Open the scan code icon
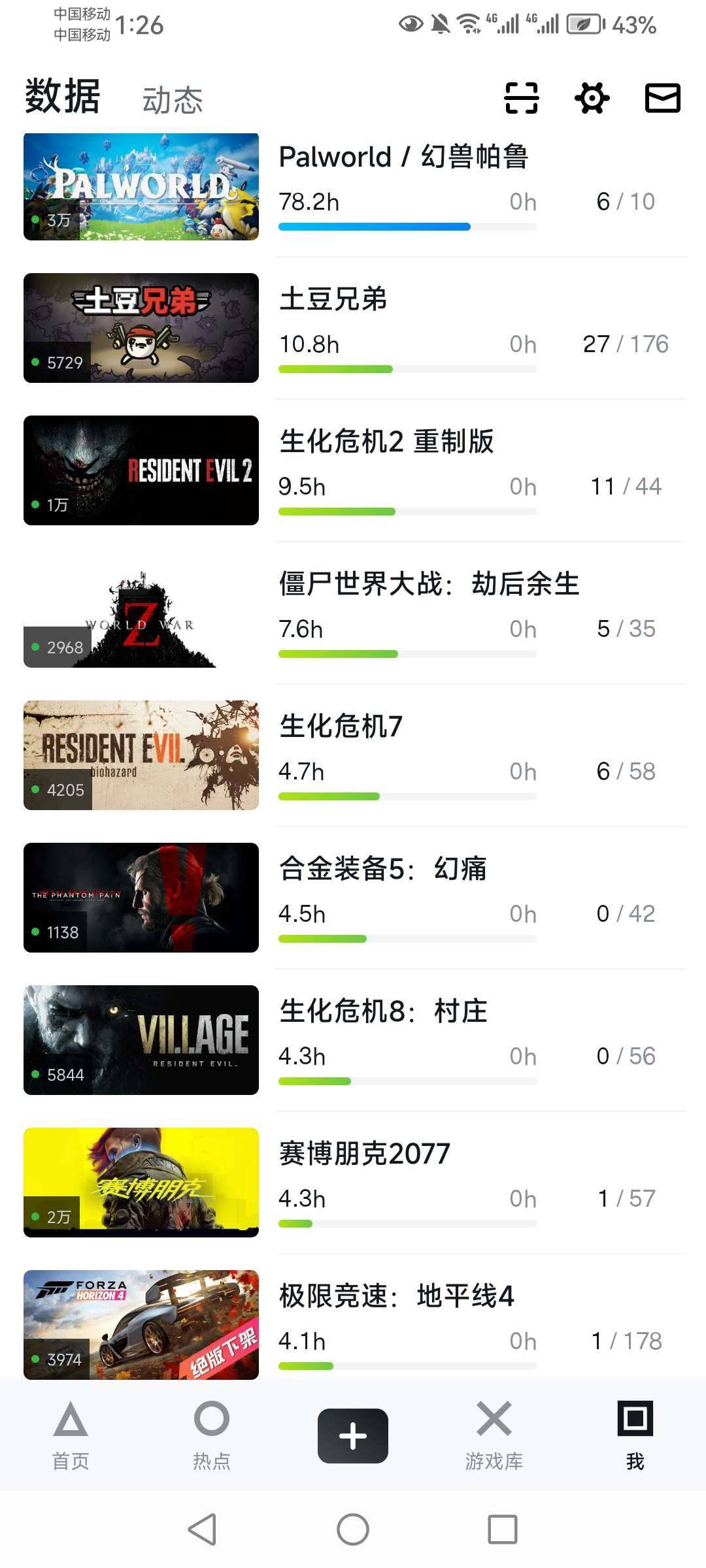The image size is (706, 1568). [x=521, y=98]
